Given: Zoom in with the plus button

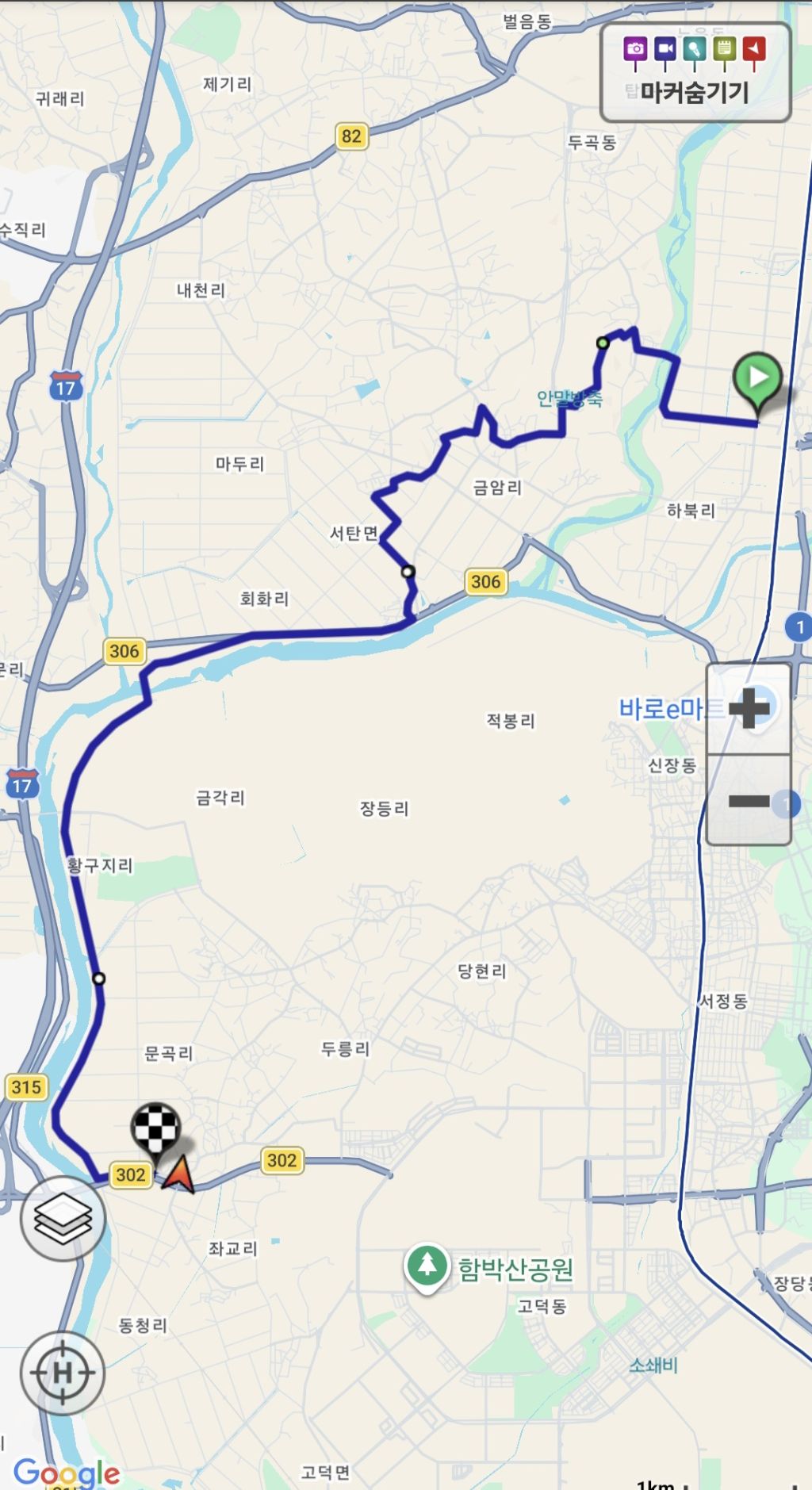Looking at the screenshot, I should pyautogui.click(x=748, y=708).
